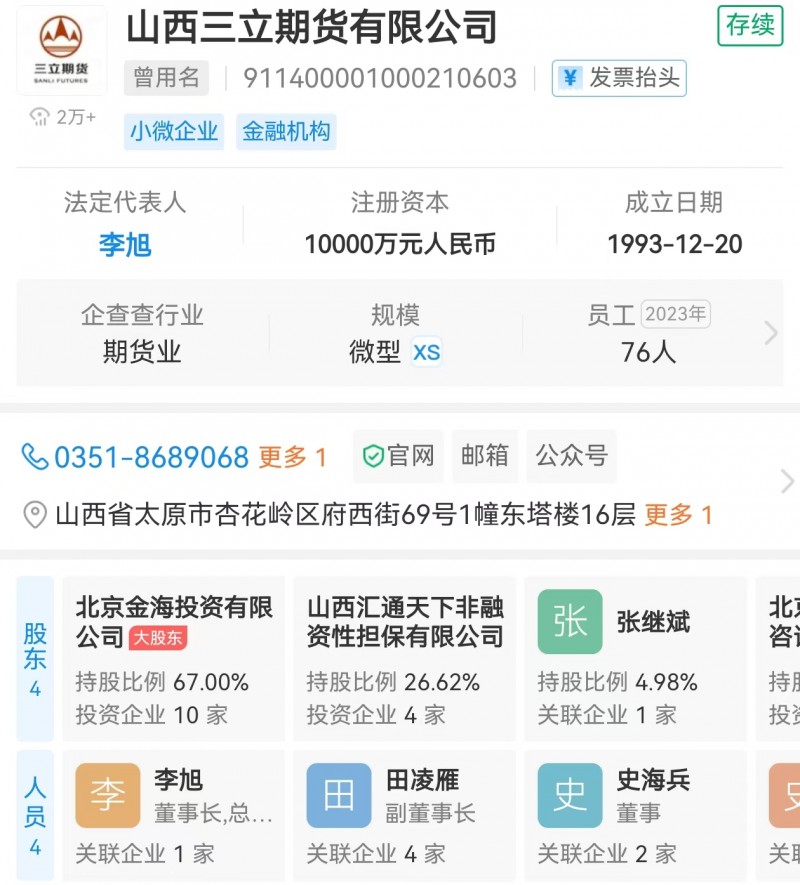Click the 曾用名 former names button
The image size is (800, 885).
point(166,78)
